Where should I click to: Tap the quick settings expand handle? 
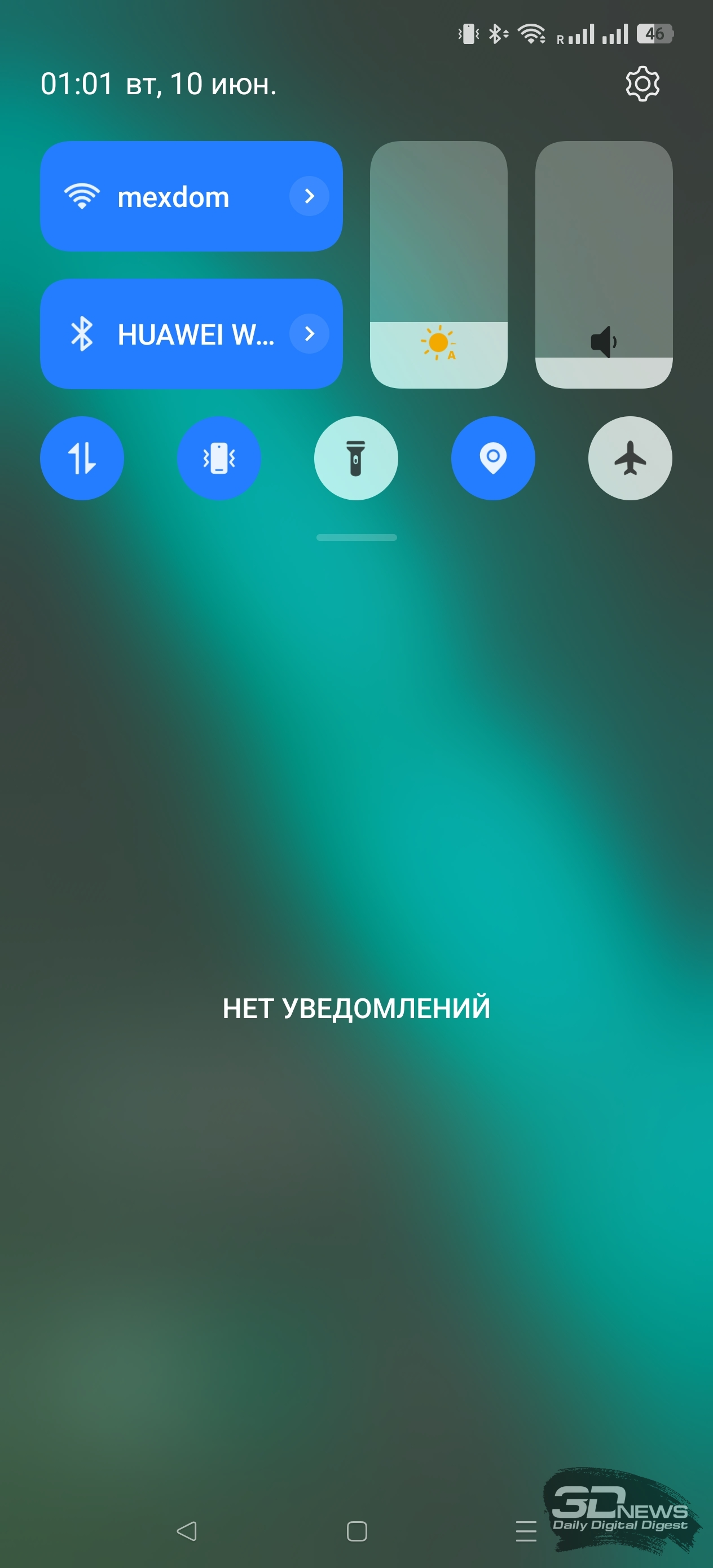pos(357,538)
